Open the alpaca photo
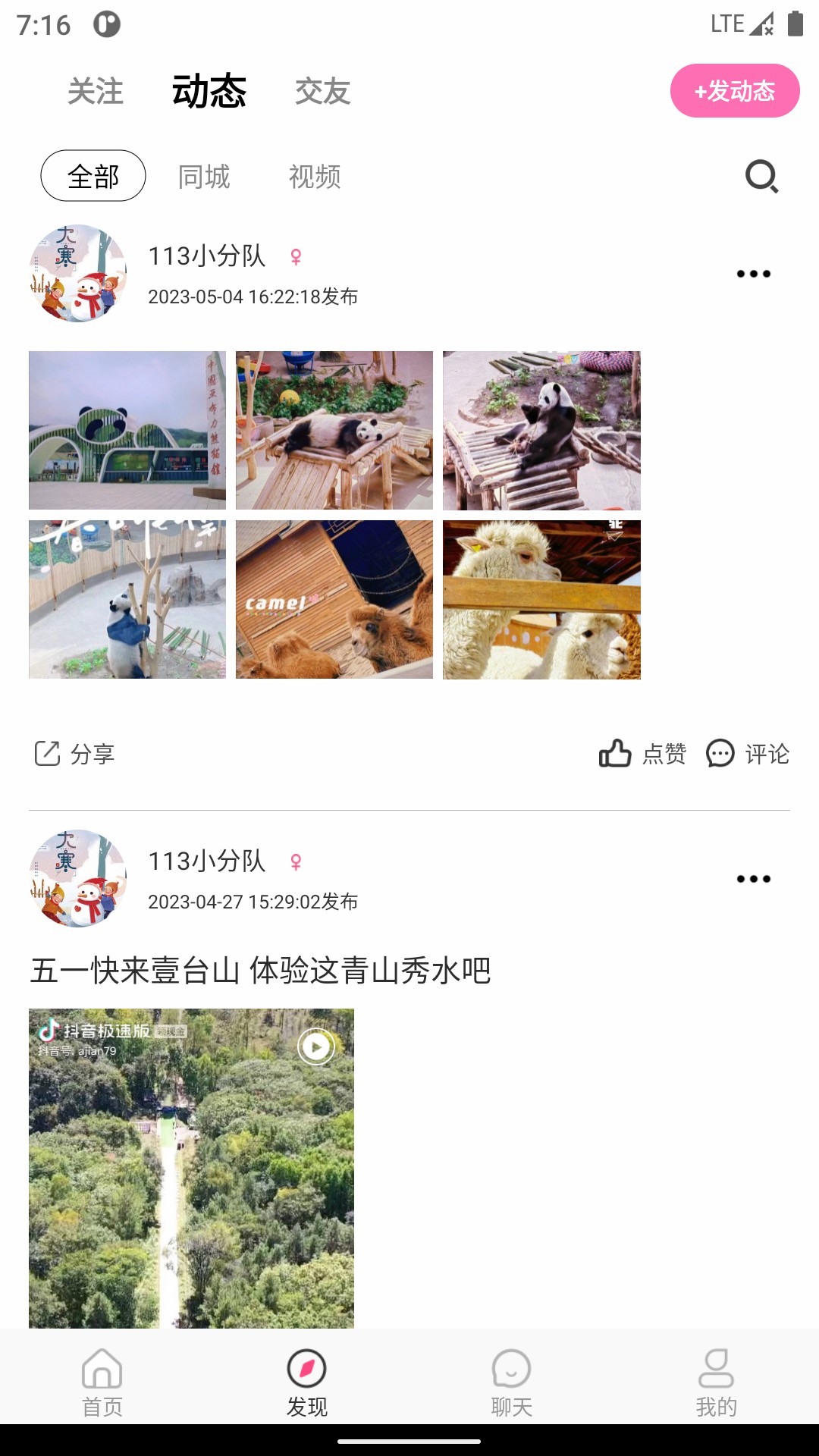Screen dimensions: 819x1456 (x=541, y=599)
